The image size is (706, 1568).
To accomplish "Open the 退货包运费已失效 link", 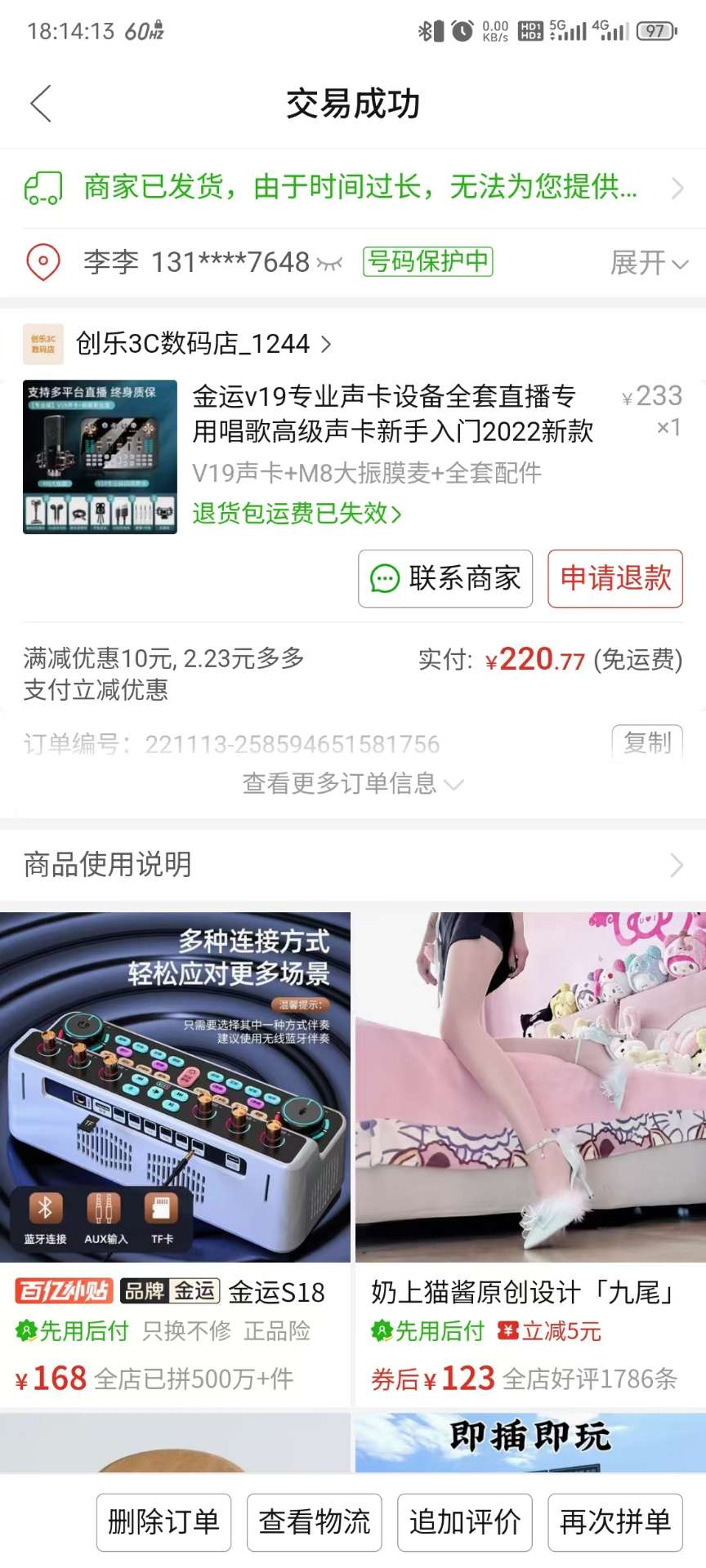I will (x=297, y=514).
